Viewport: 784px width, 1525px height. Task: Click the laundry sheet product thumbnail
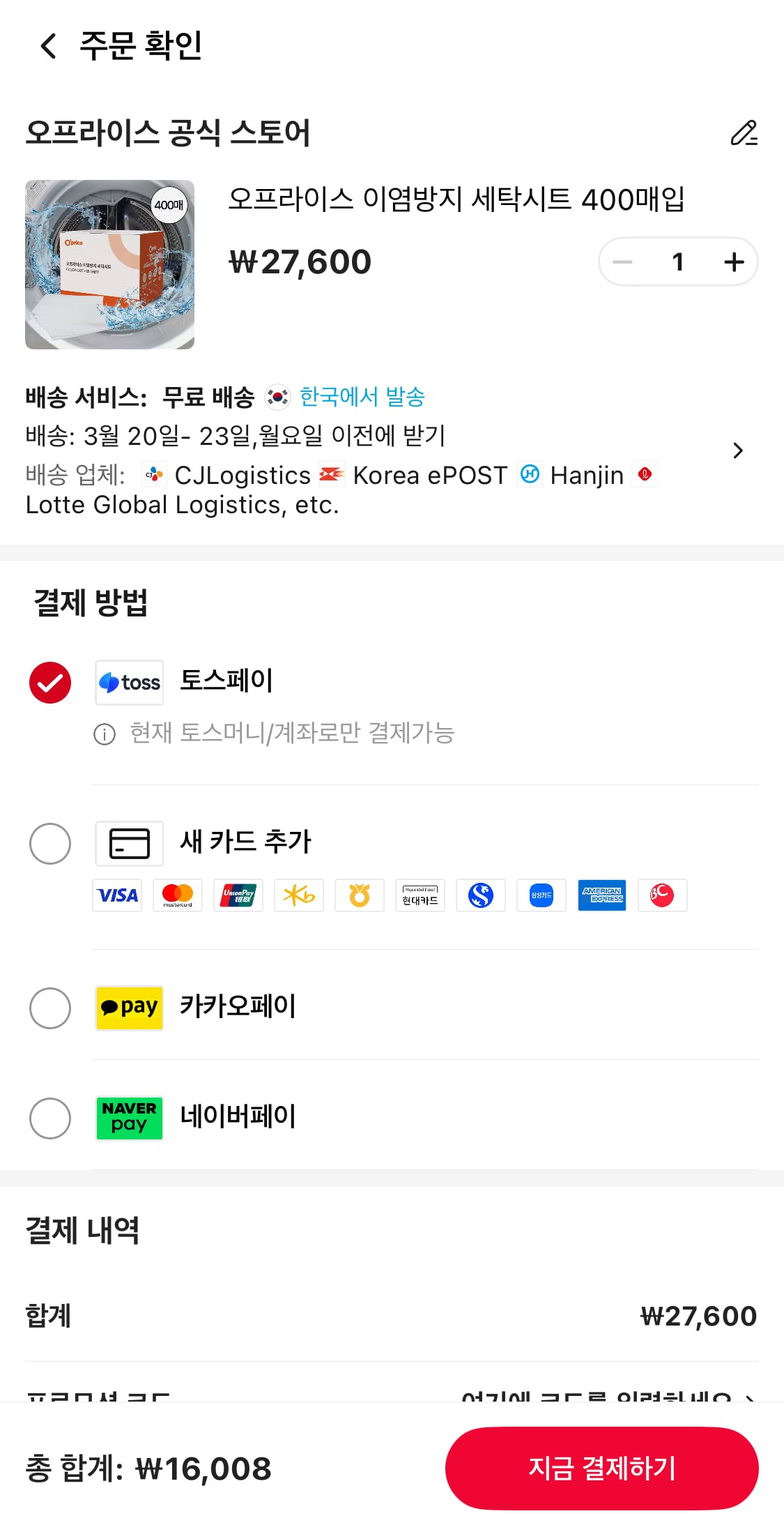109,265
